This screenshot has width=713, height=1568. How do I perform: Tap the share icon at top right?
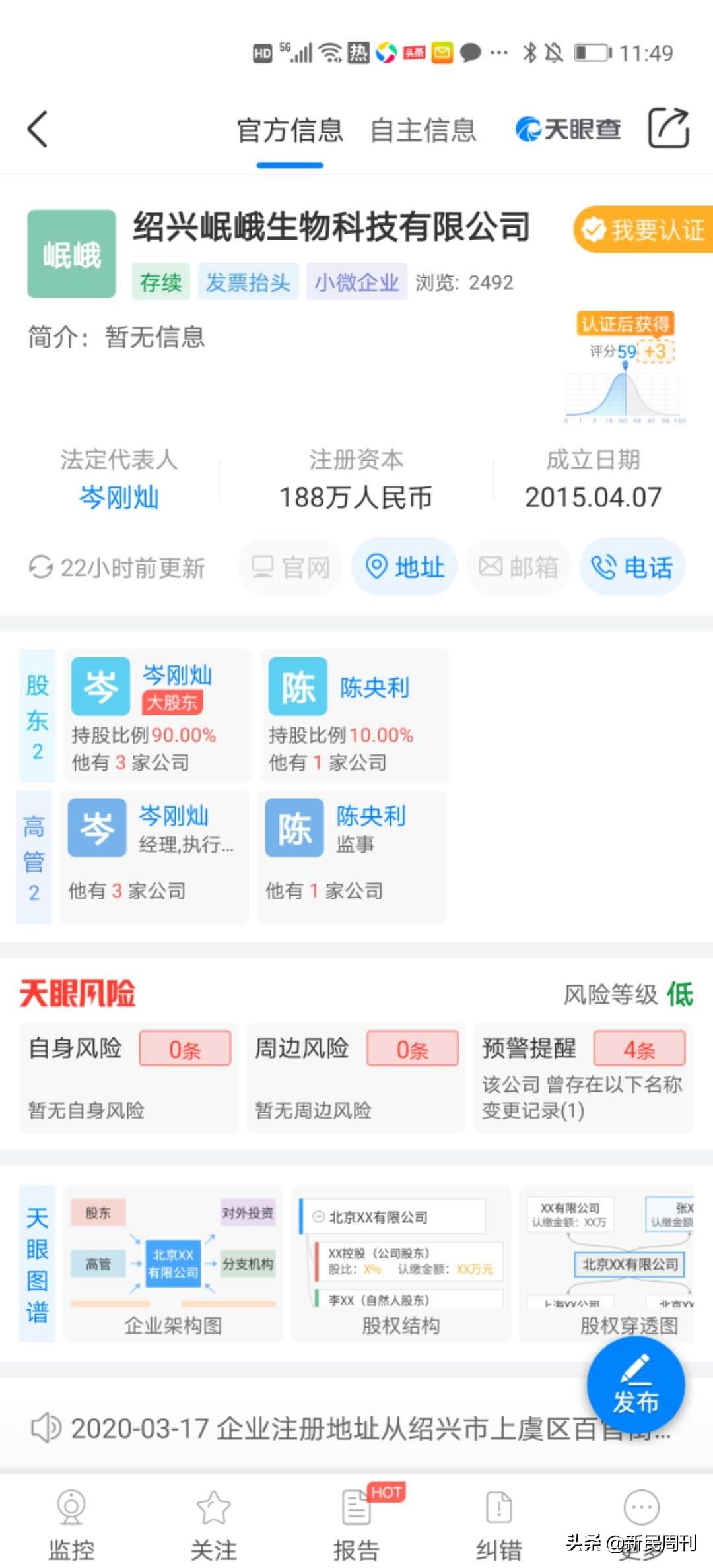click(669, 129)
